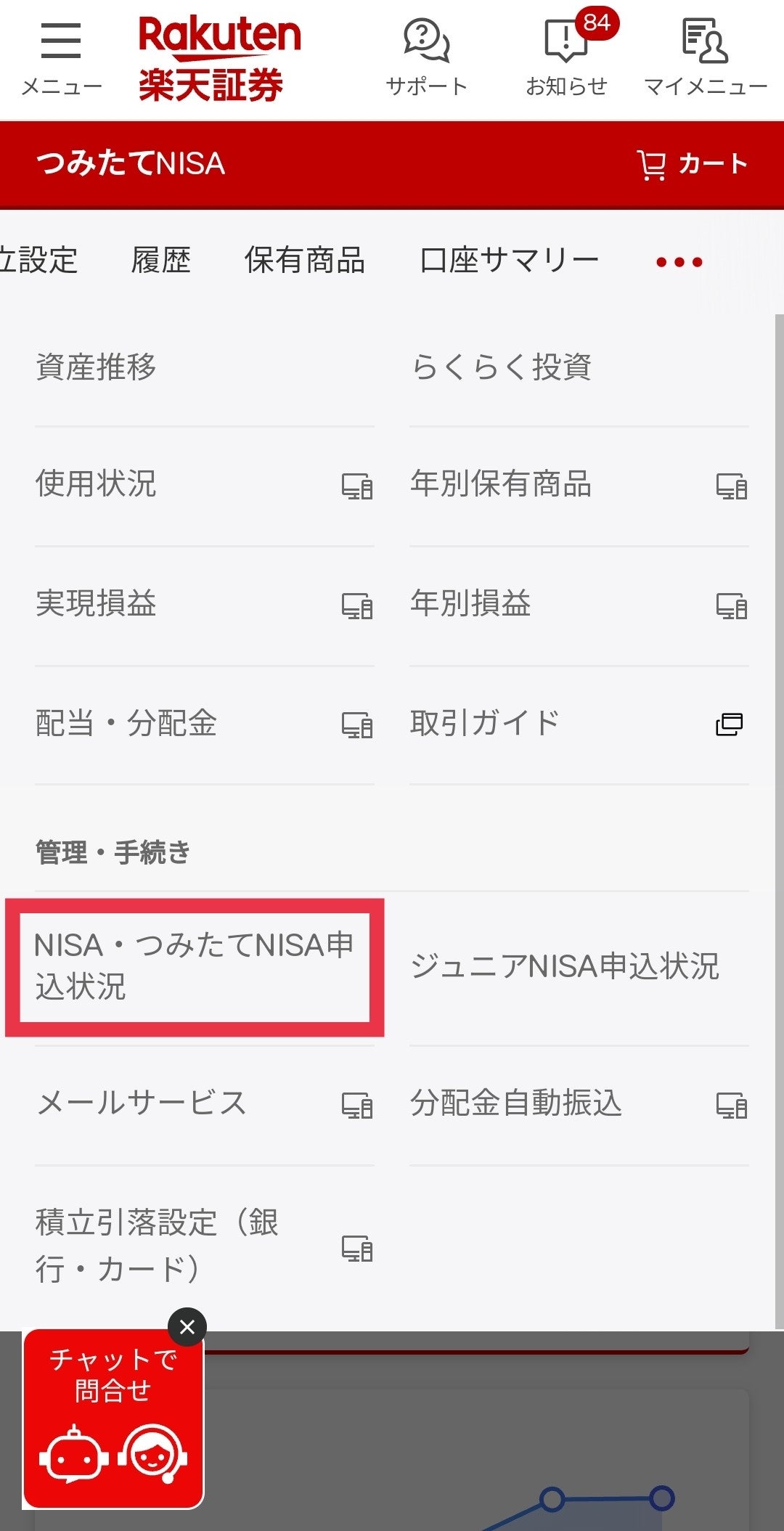Open the カート cart
This screenshot has width=784, height=1531.
(x=692, y=164)
